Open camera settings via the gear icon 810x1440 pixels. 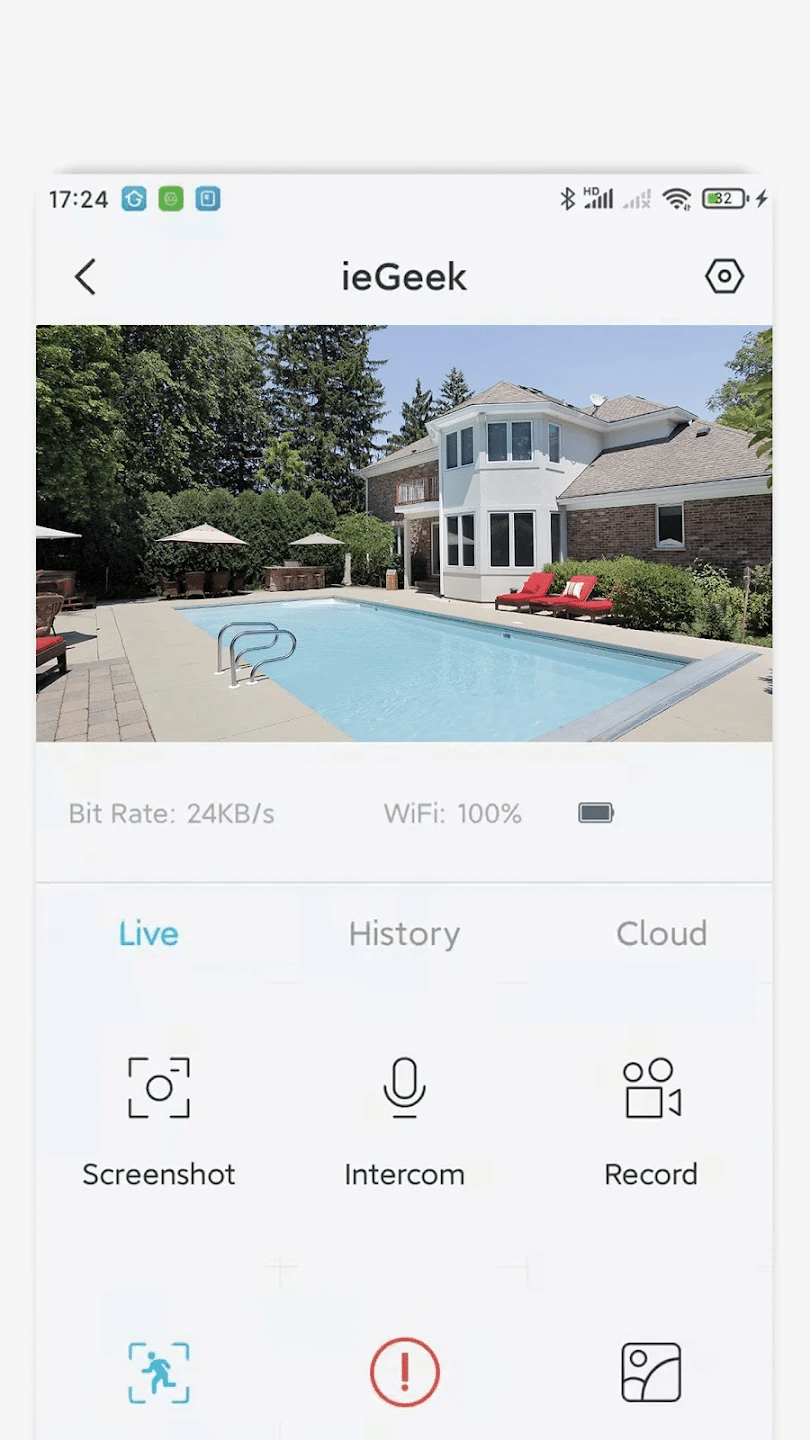pos(723,277)
